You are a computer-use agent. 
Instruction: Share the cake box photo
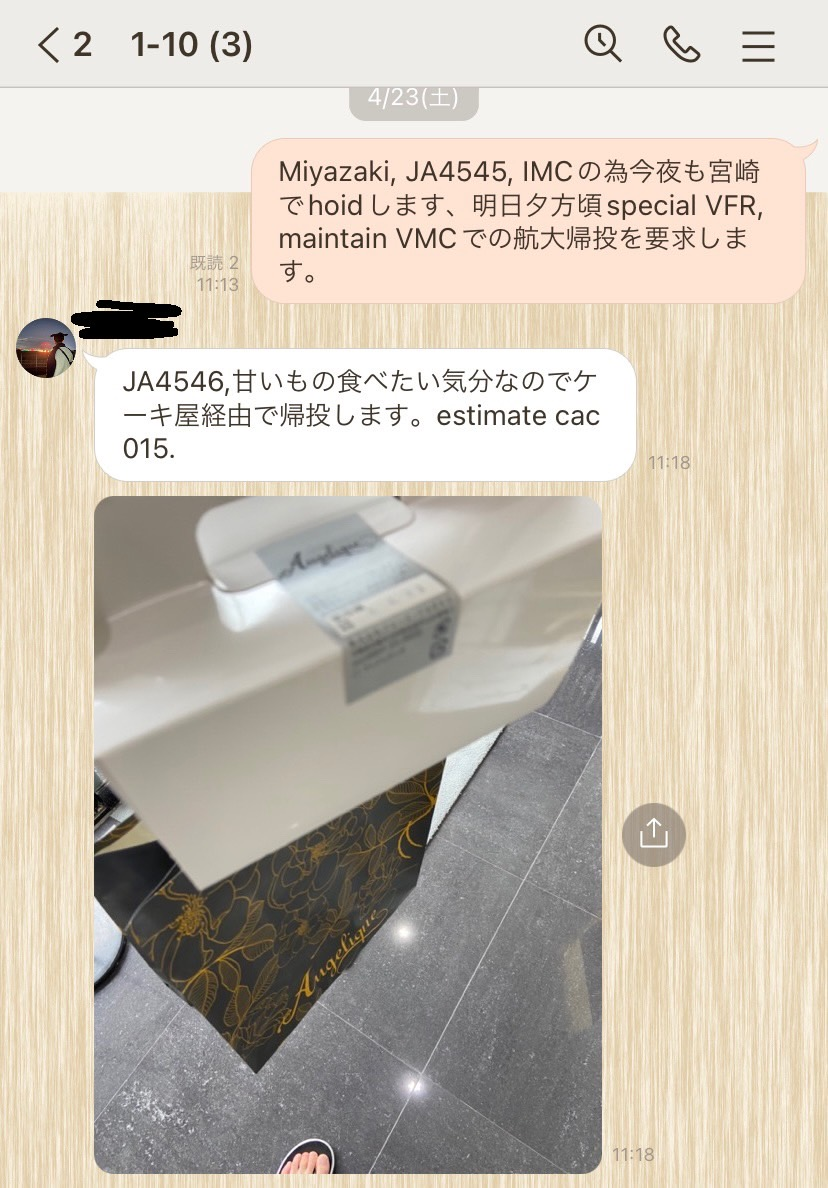(x=653, y=832)
